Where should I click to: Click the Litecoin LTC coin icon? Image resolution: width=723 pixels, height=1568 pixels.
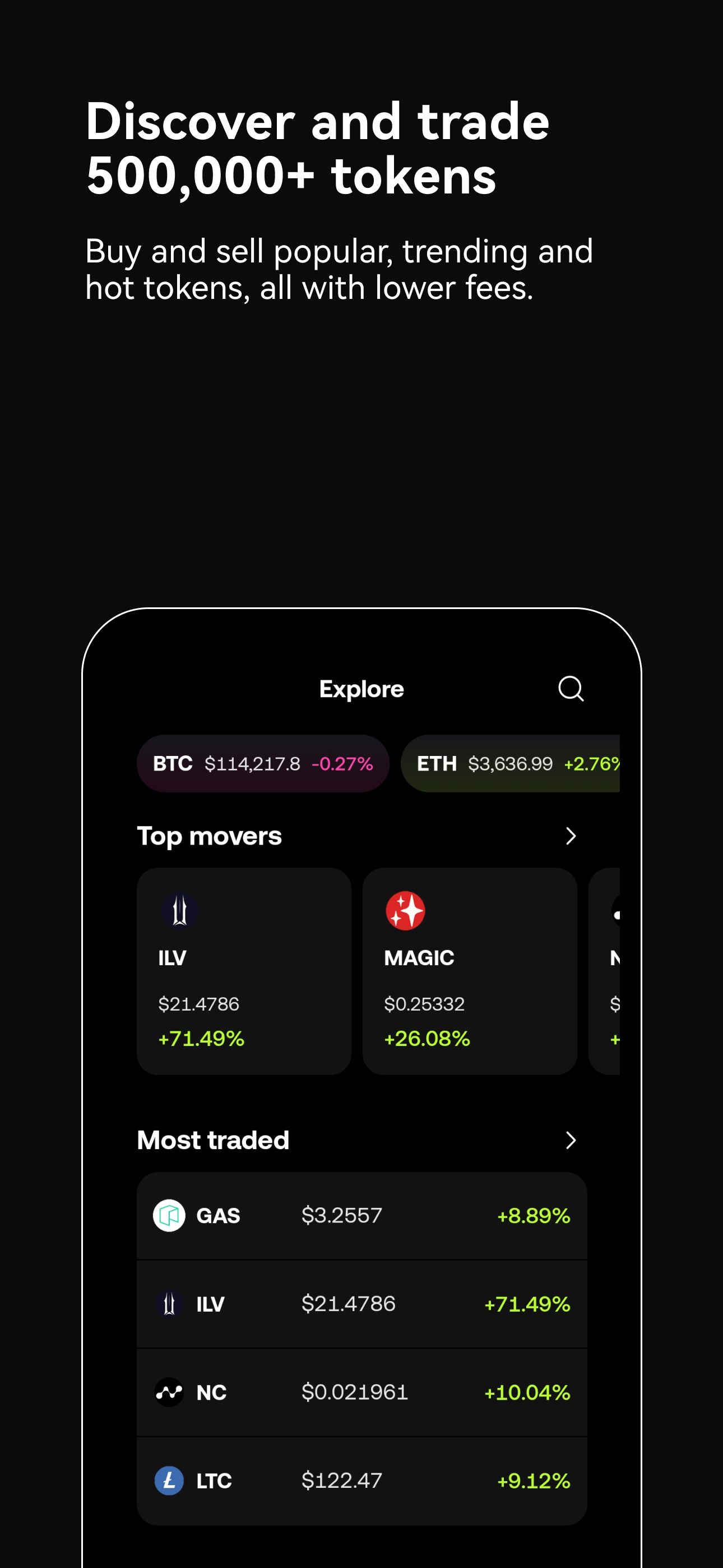(169, 1482)
